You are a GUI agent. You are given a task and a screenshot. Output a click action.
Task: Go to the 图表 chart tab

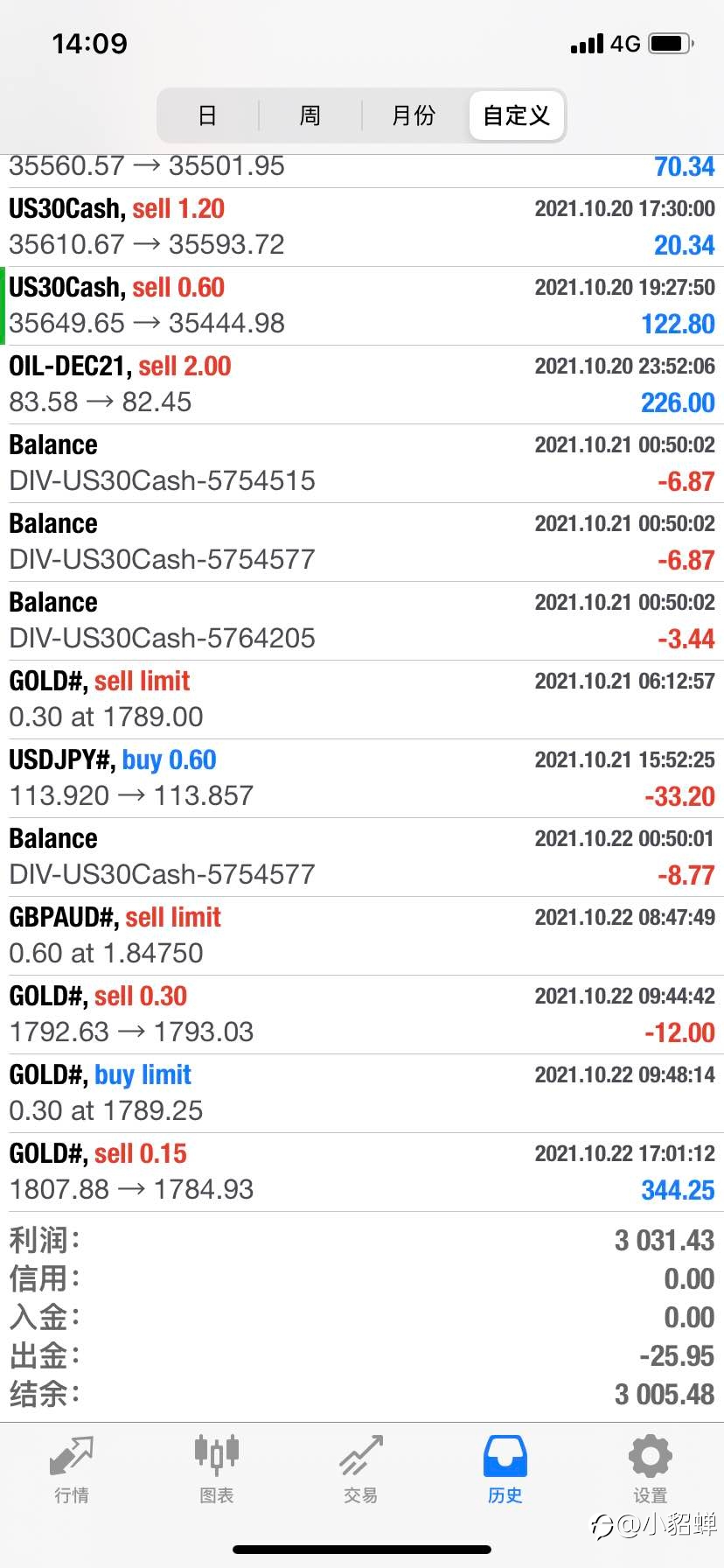[x=216, y=1470]
